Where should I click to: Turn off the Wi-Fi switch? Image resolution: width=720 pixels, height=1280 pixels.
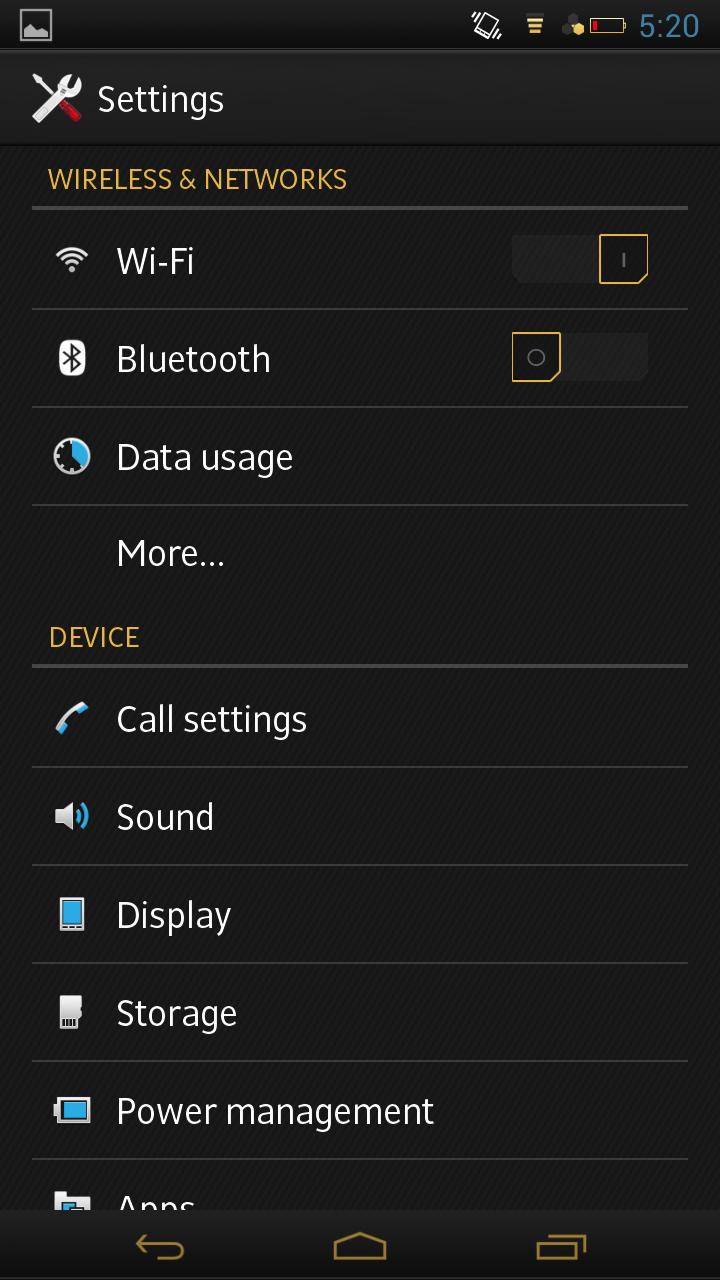(x=580, y=258)
